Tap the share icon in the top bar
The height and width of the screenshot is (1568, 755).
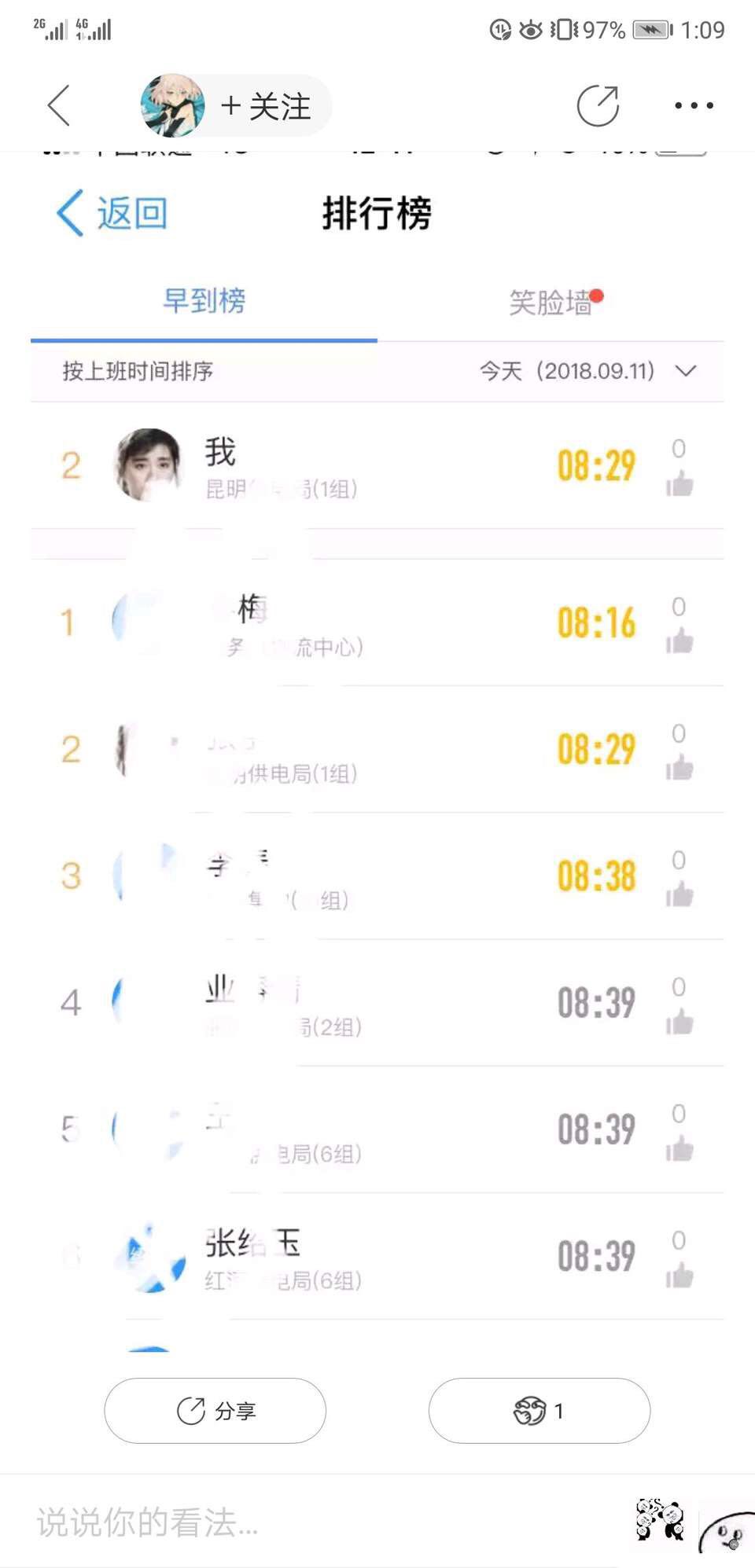click(x=598, y=105)
